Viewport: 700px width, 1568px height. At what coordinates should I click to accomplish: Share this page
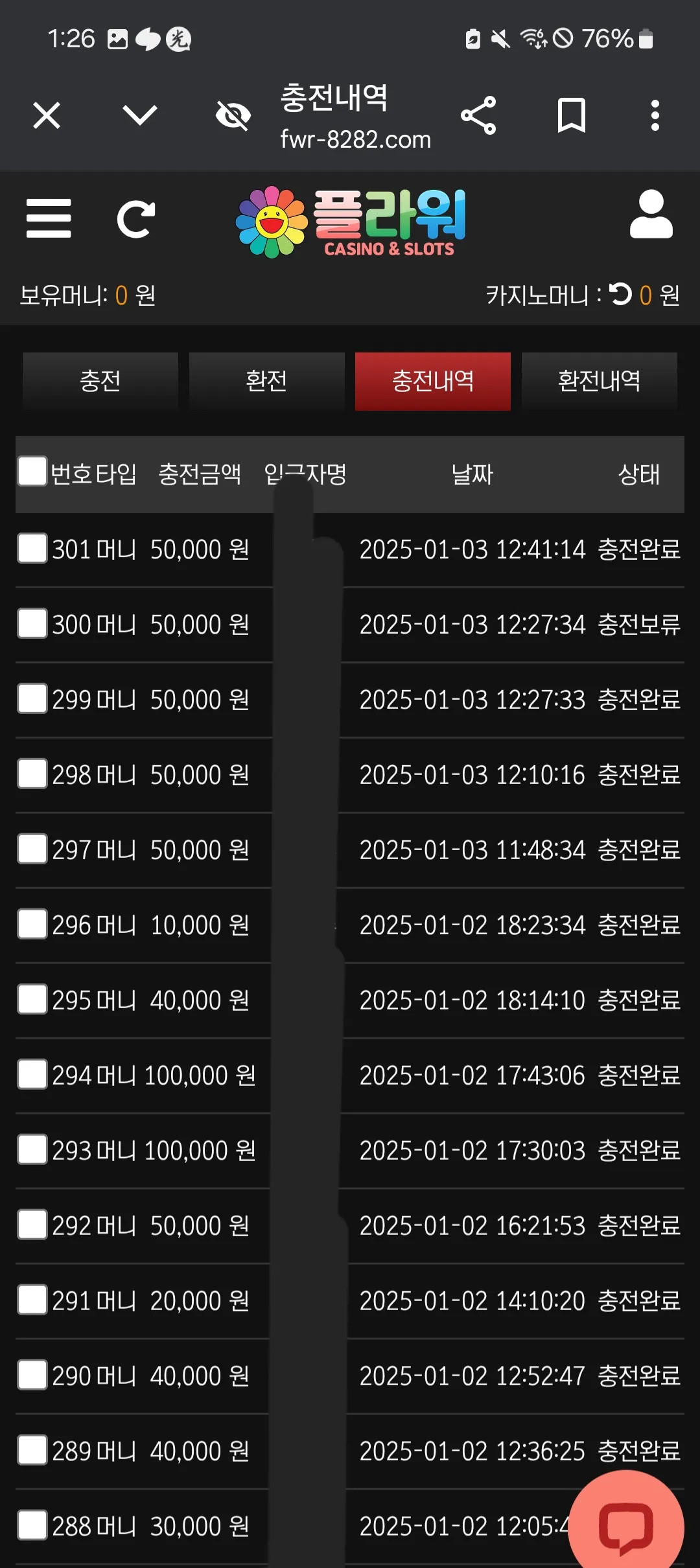click(478, 115)
